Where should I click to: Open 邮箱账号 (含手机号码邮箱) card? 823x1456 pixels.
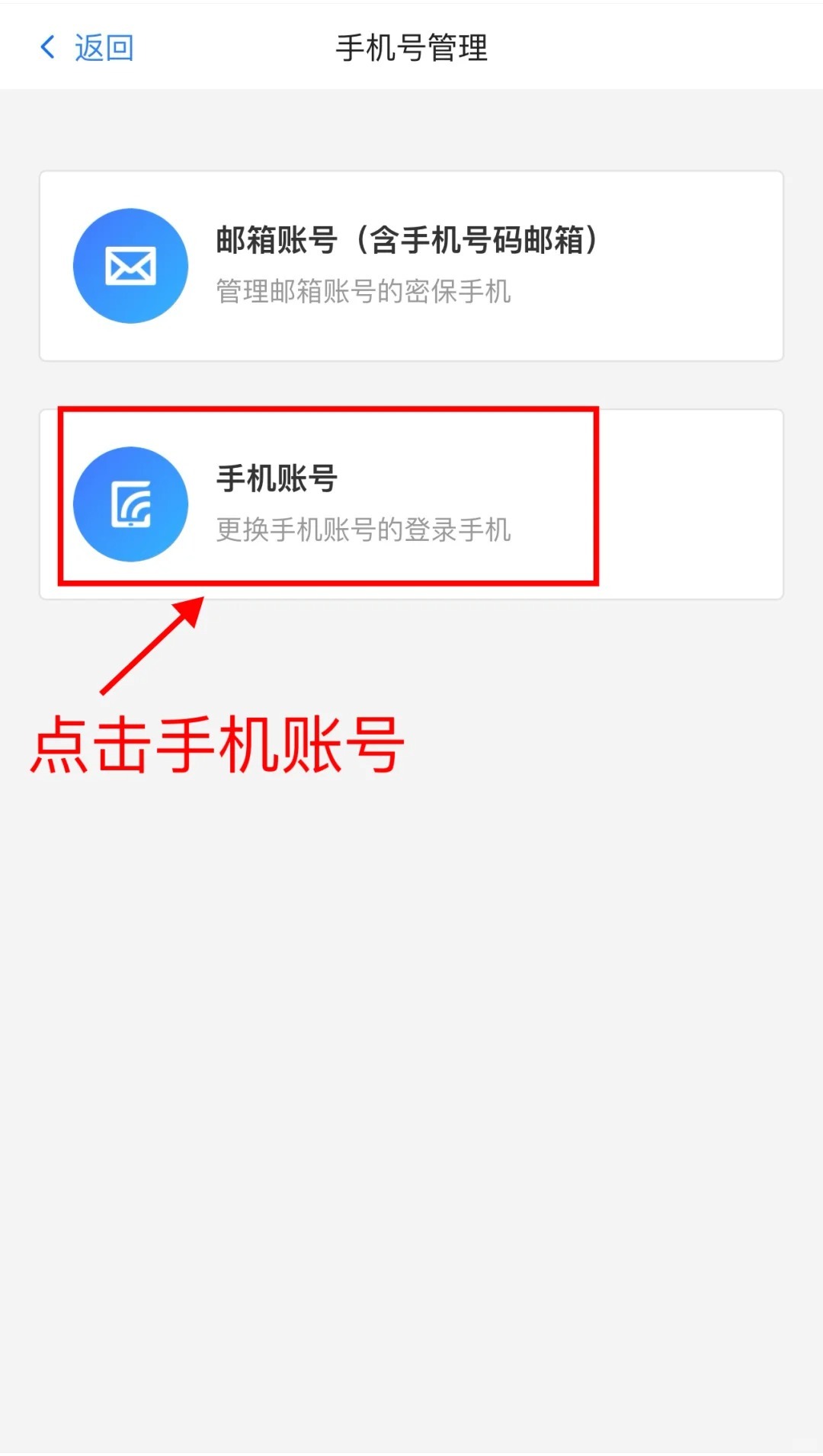[411, 265]
